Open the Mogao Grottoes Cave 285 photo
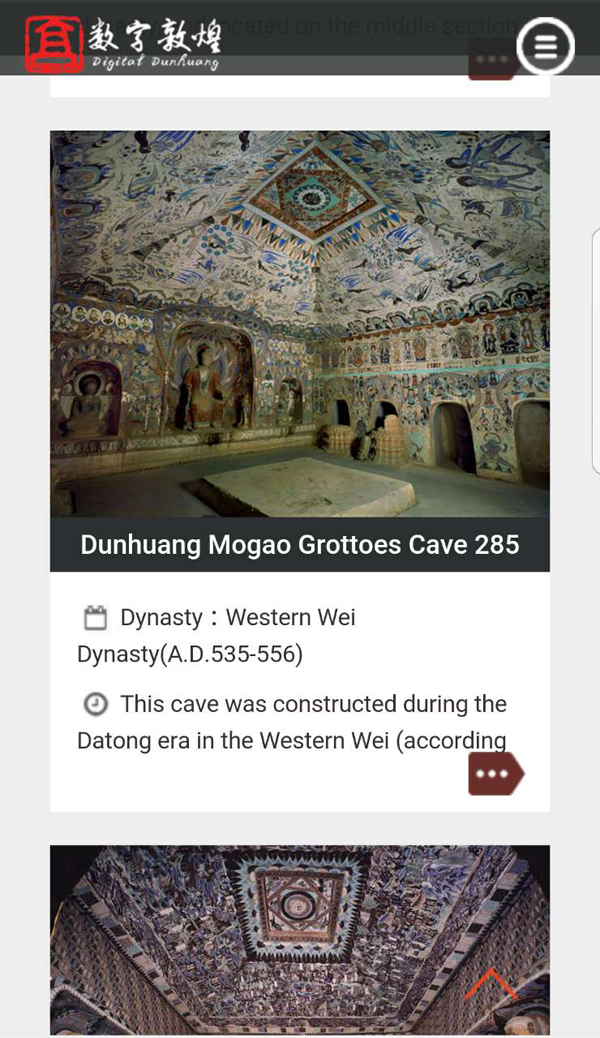 pos(300,322)
